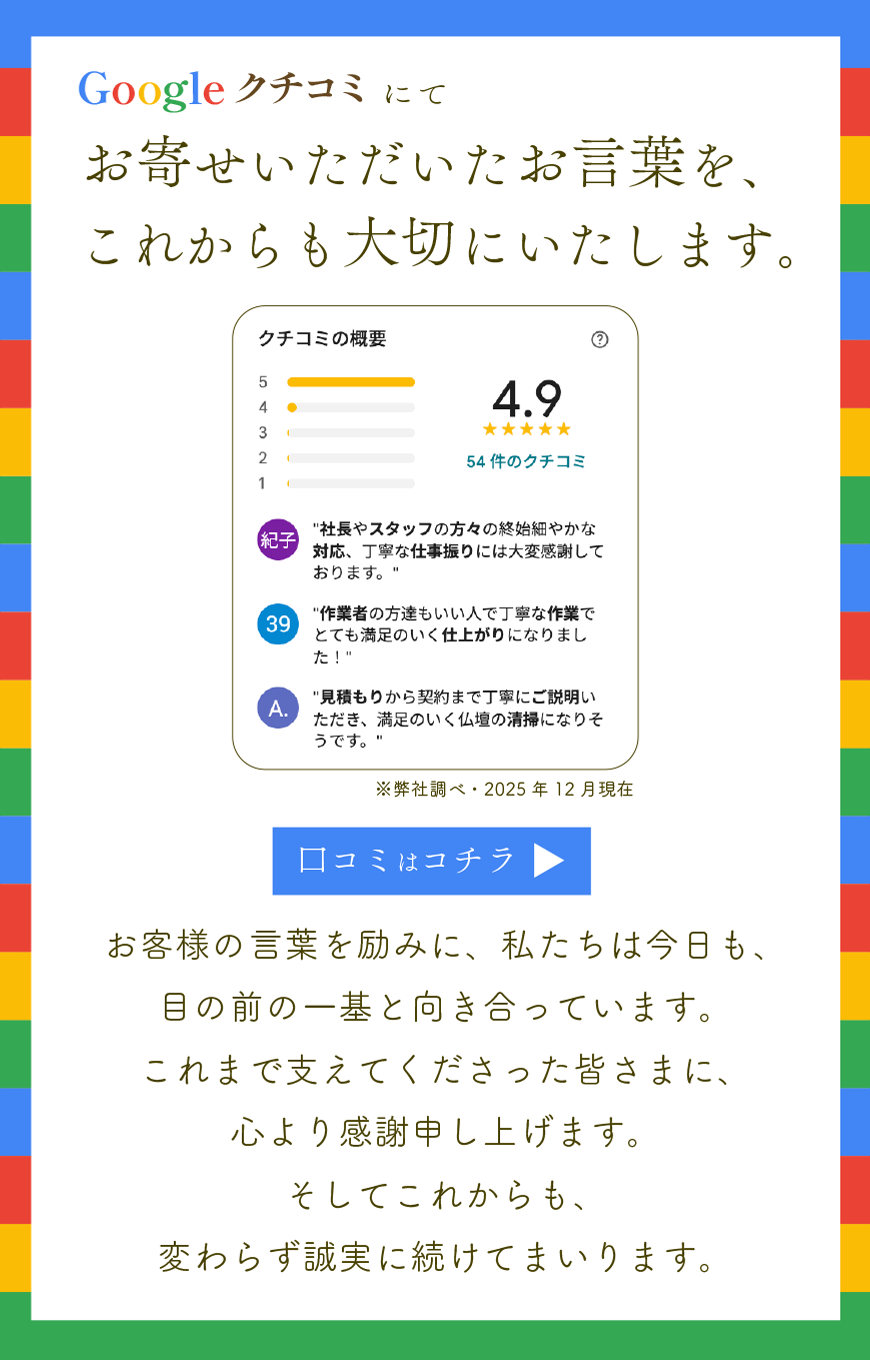Click the 口コミはコチラ button

point(431,861)
